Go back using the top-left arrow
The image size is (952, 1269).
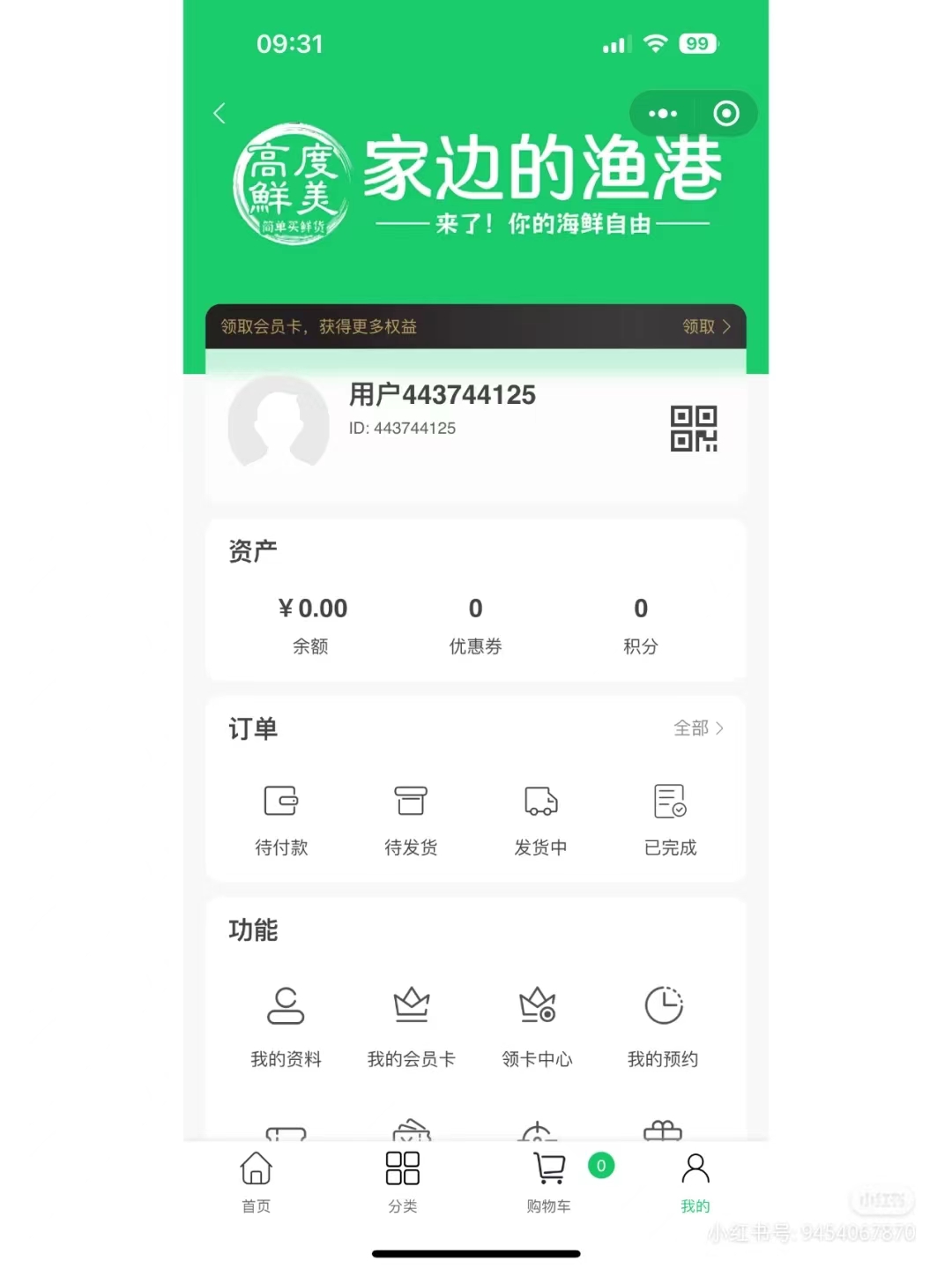coord(219,114)
